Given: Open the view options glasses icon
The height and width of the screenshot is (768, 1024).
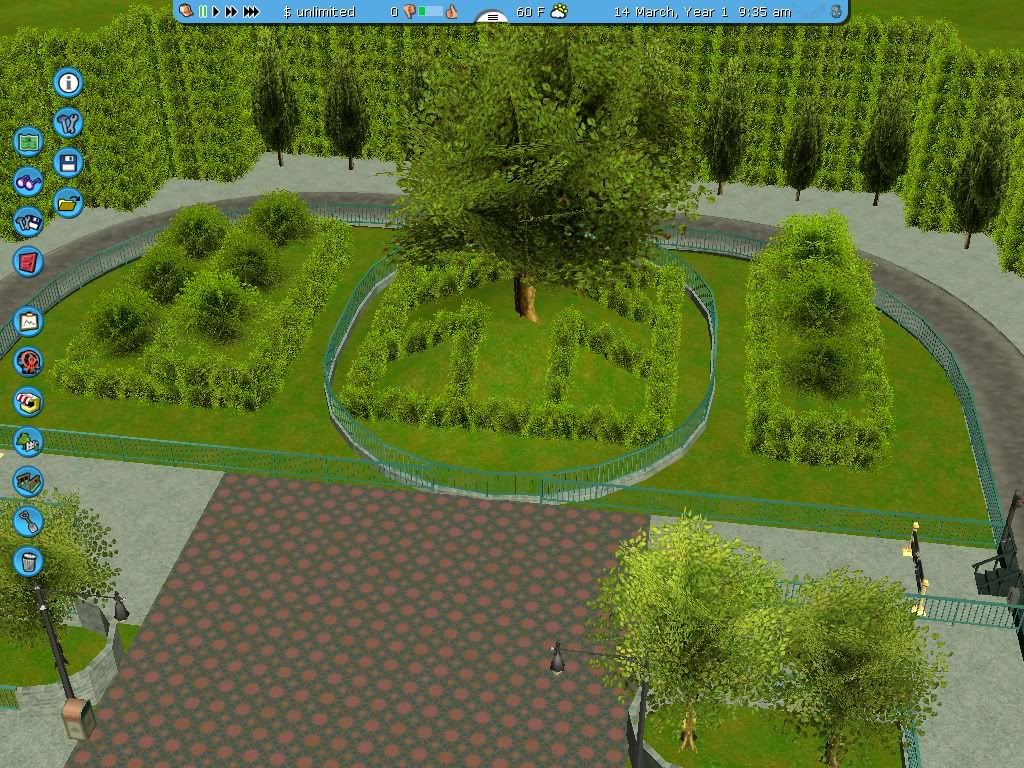Looking at the screenshot, I should point(29,182).
